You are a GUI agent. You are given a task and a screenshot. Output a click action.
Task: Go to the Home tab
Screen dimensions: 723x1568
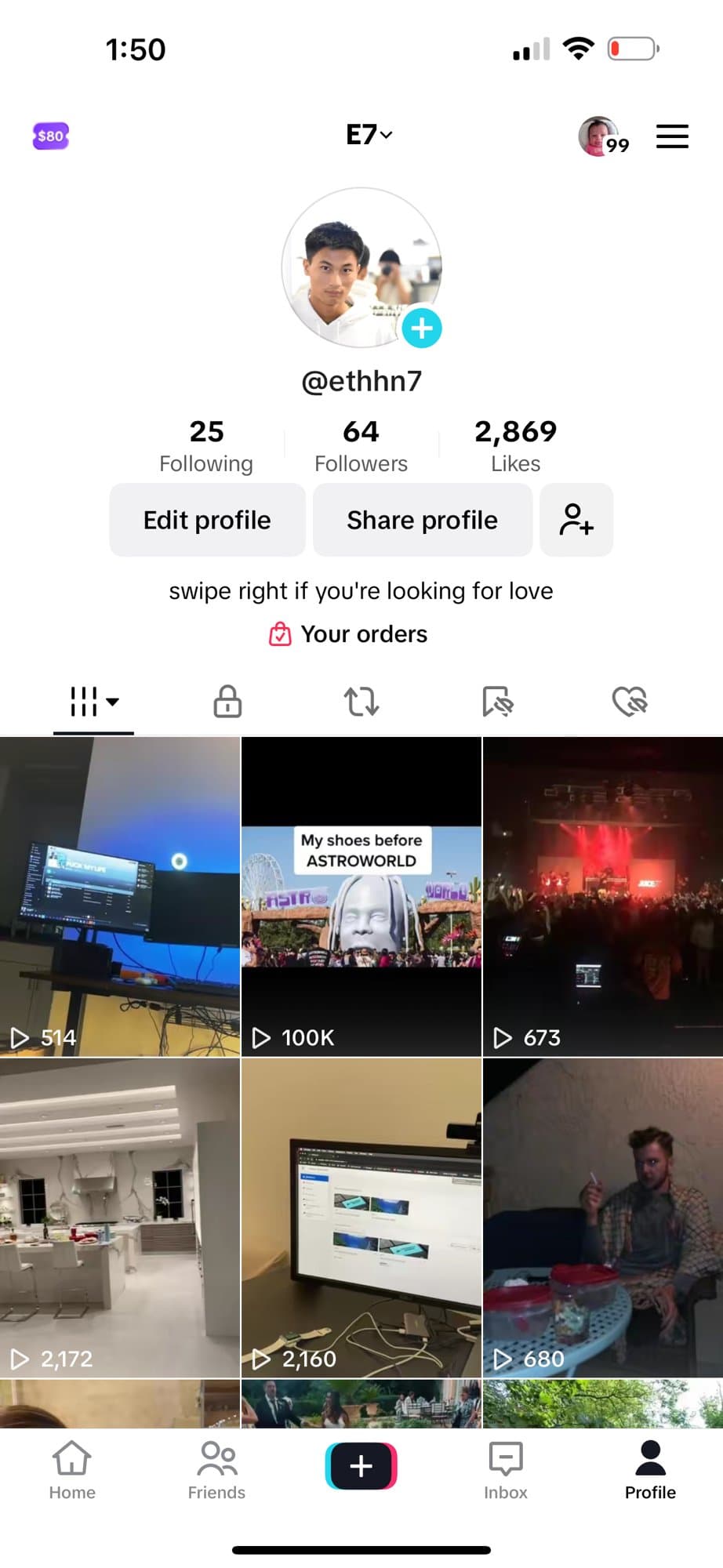pyautogui.click(x=72, y=1470)
